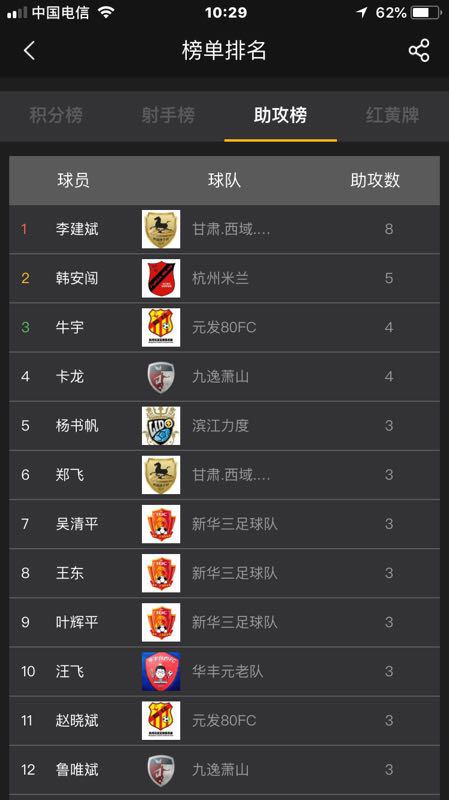The width and height of the screenshot is (449, 800).
Task: Open player 汪飞's row
Action: click(224, 671)
